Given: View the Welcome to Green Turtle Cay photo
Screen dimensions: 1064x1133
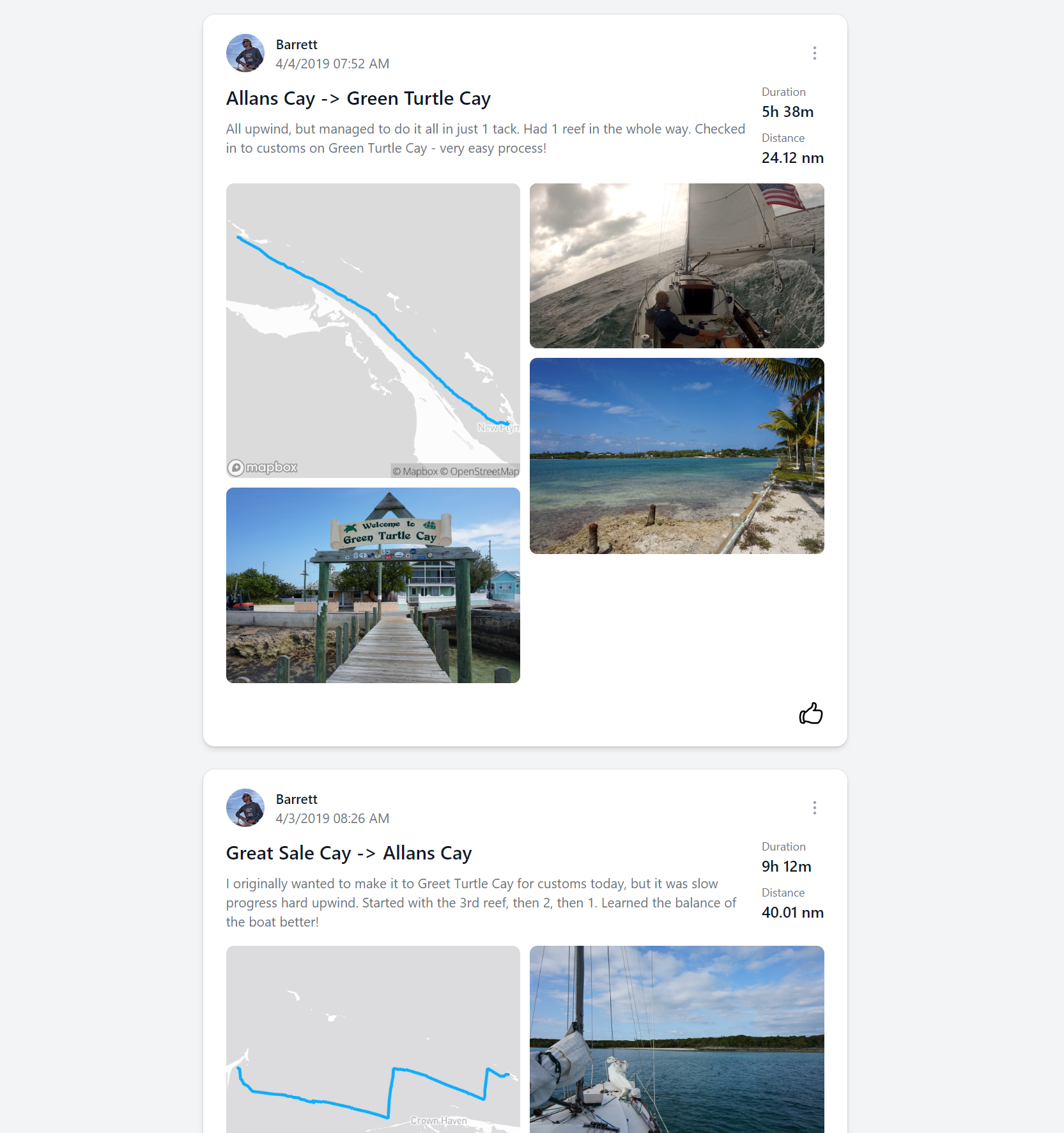Looking at the screenshot, I should (373, 585).
